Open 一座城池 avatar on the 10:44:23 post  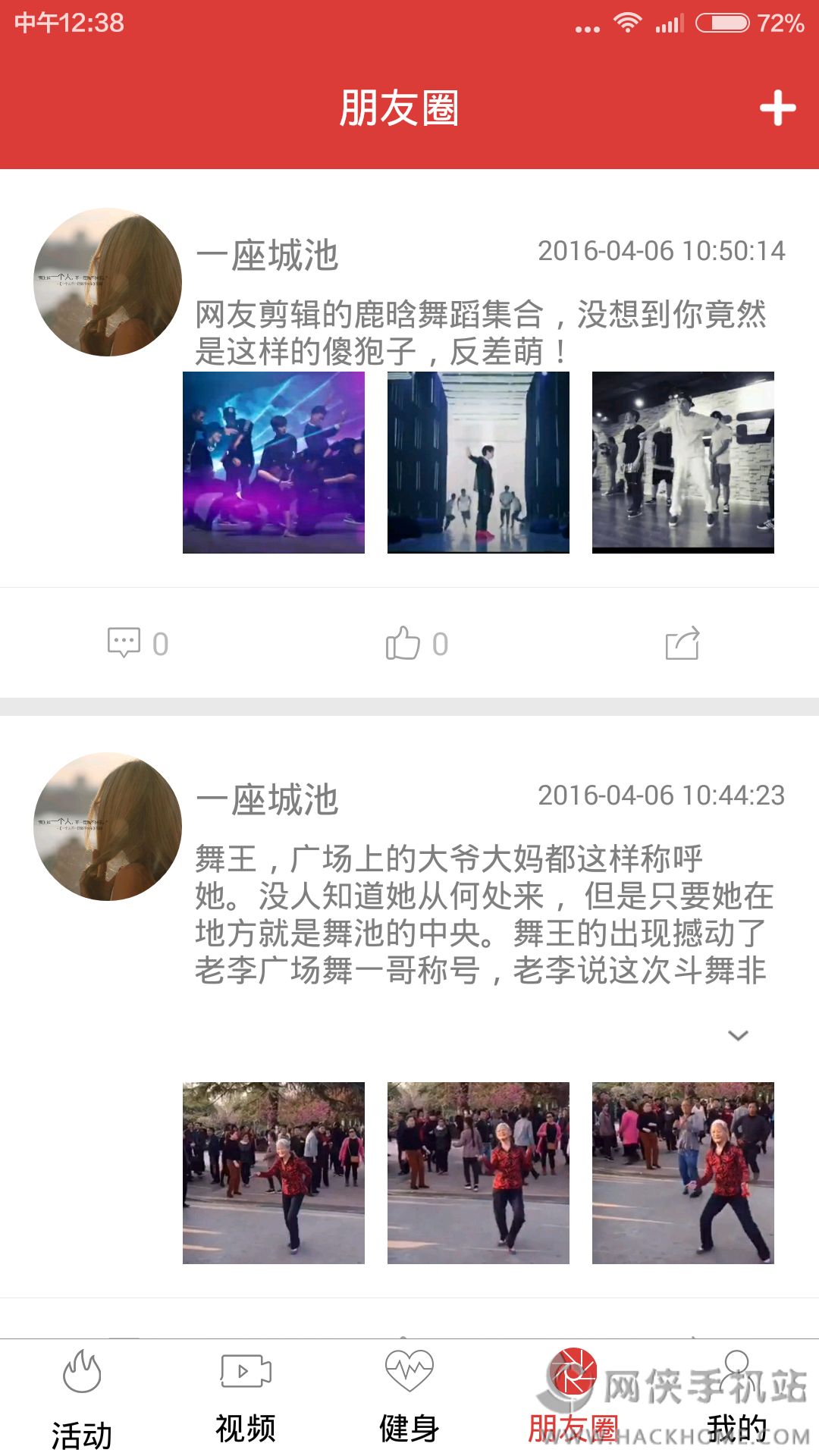(x=108, y=827)
